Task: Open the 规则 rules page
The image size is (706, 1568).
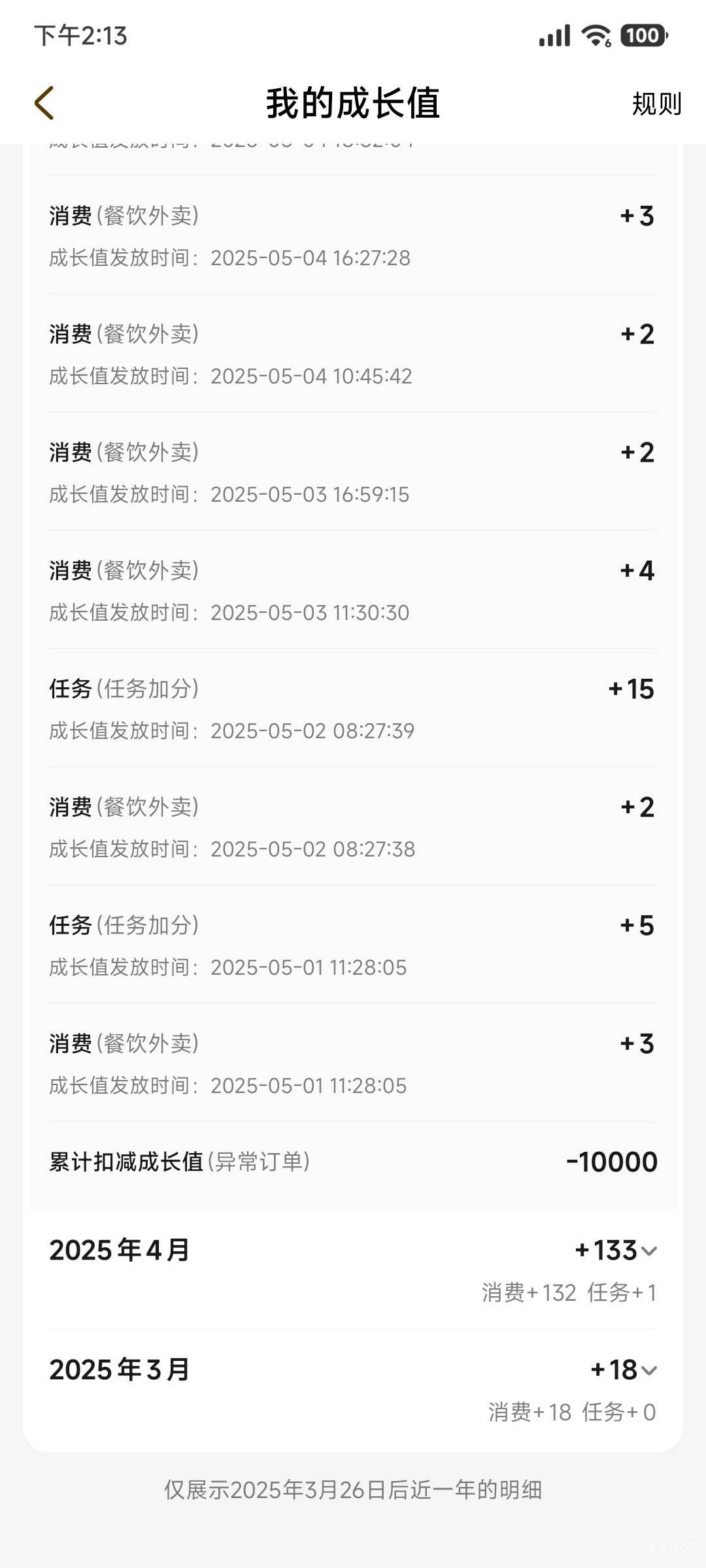Action: [656, 104]
